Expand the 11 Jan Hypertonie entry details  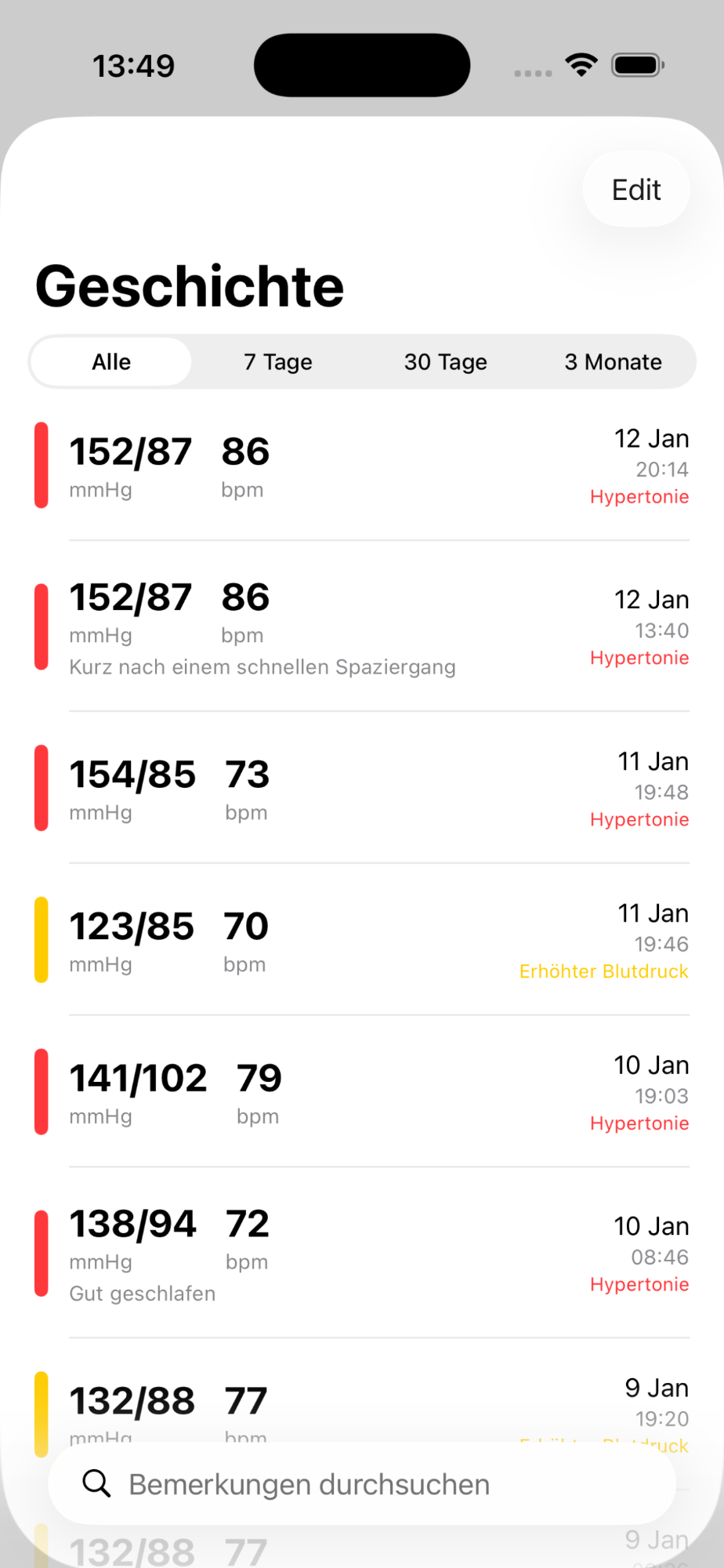click(362, 788)
